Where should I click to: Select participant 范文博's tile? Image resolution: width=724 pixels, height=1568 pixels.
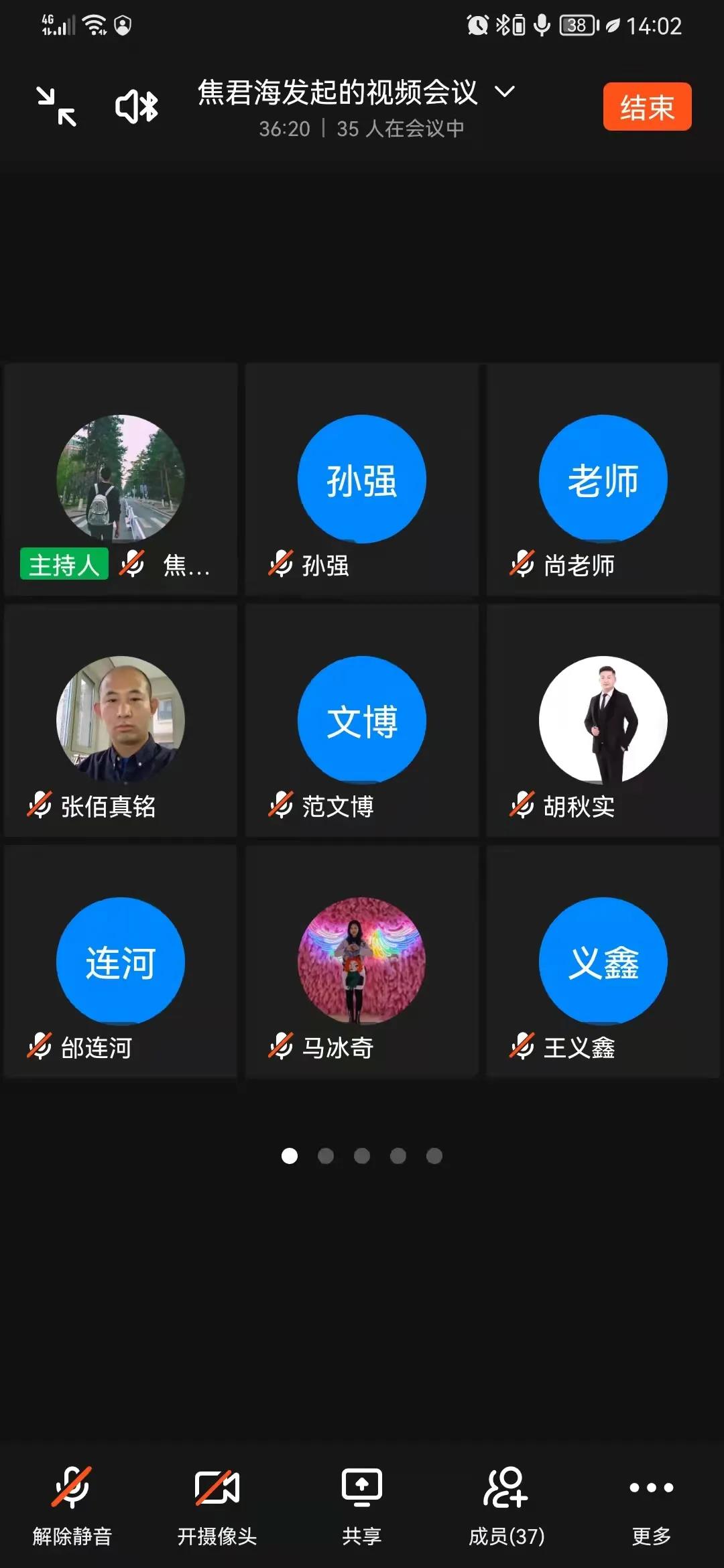(362, 721)
